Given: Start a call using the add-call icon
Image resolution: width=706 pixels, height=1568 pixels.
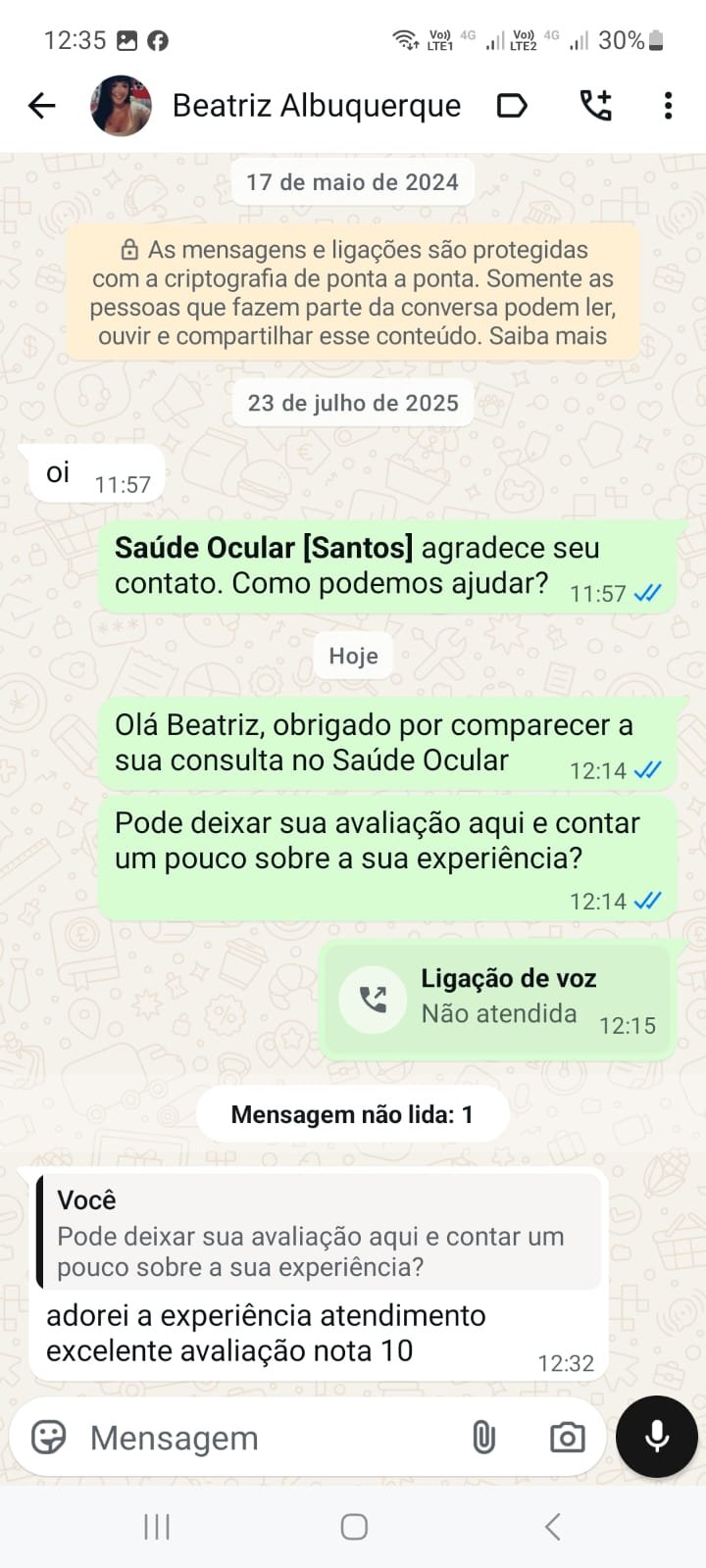Looking at the screenshot, I should tap(596, 105).
